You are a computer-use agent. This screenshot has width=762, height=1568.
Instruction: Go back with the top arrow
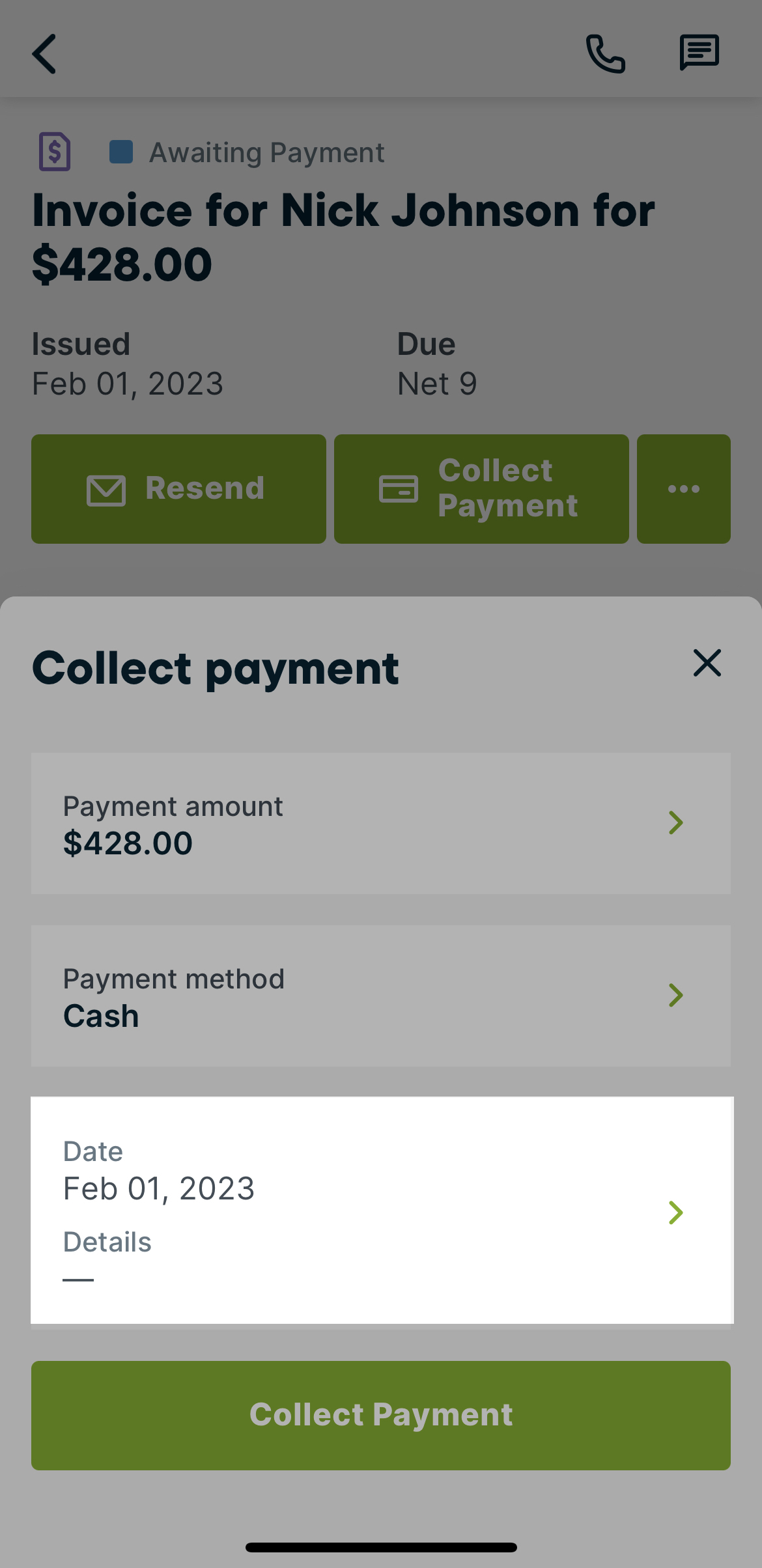pyautogui.click(x=44, y=53)
